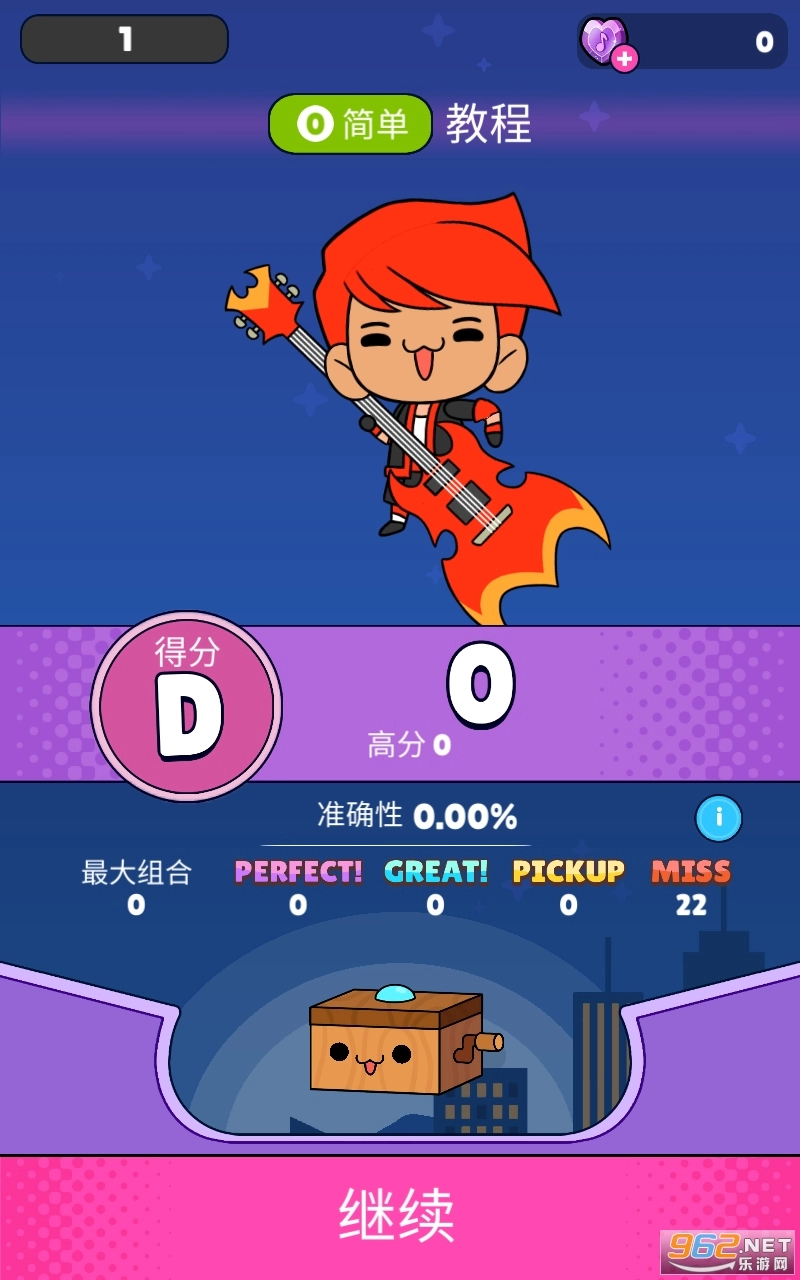800x1280 pixels.
Task: Add more heart gems with plus
Action: pyautogui.click(x=624, y=59)
